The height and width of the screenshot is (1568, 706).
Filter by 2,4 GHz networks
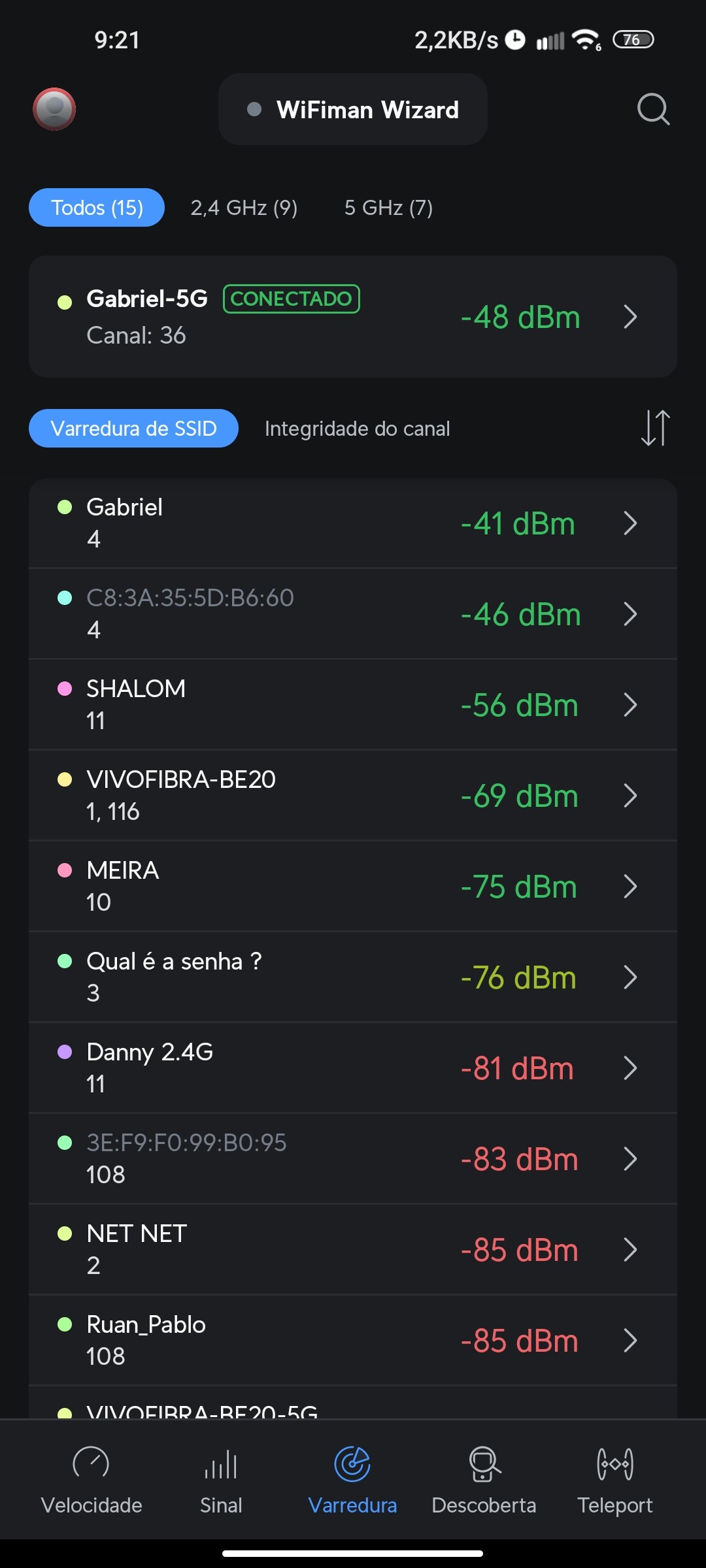(x=244, y=208)
